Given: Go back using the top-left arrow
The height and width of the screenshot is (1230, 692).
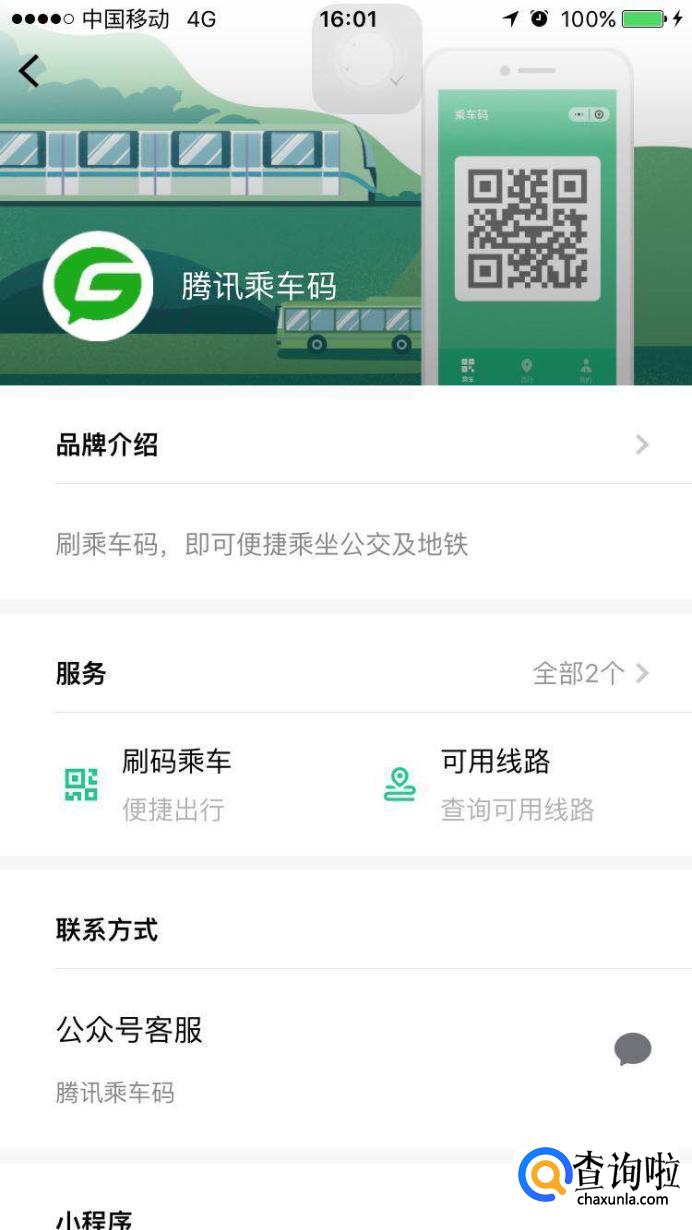Looking at the screenshot, I should pos(29,71).
